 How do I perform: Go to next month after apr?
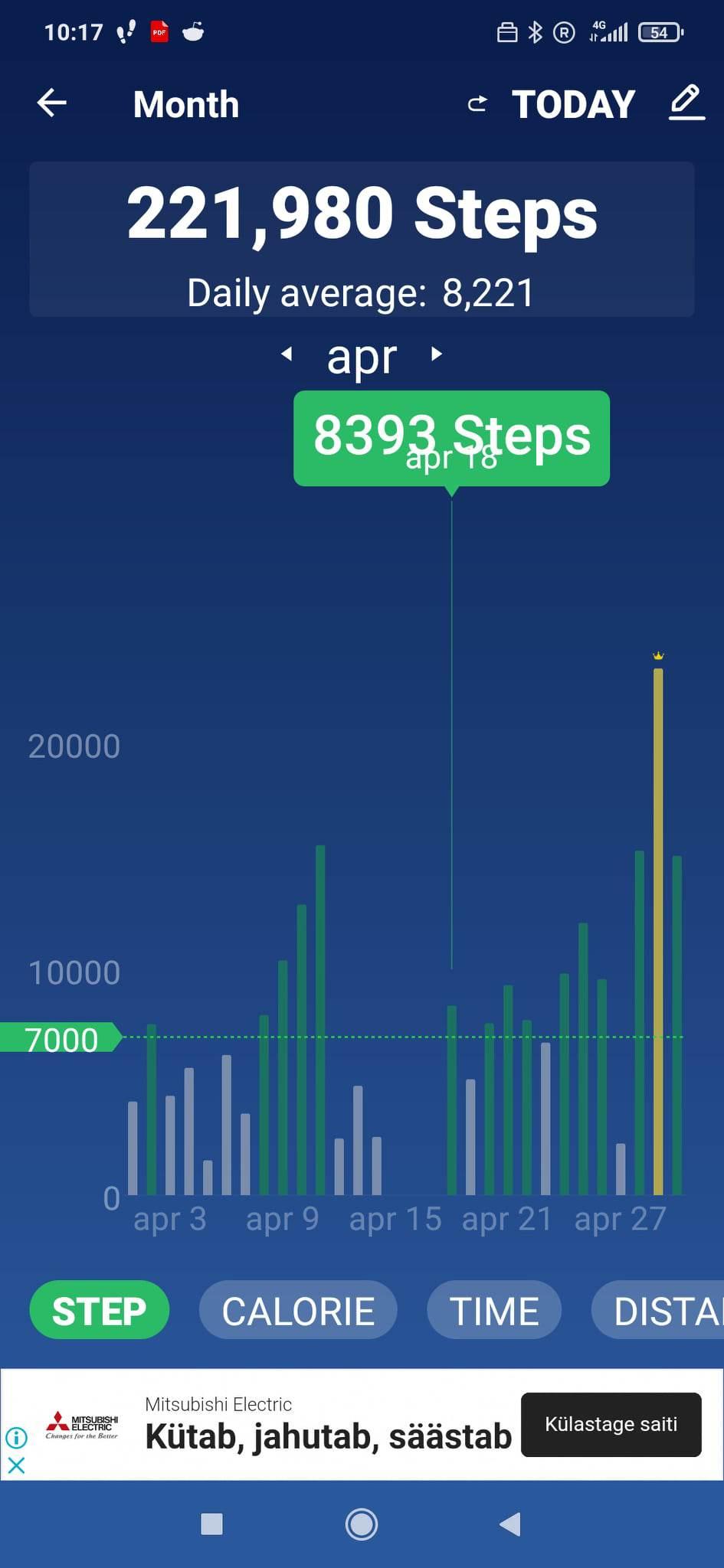click(x=437, y=354)
